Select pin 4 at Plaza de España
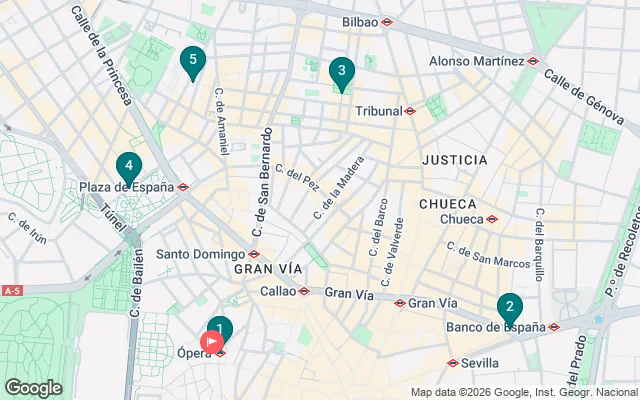 click(128, 166)
